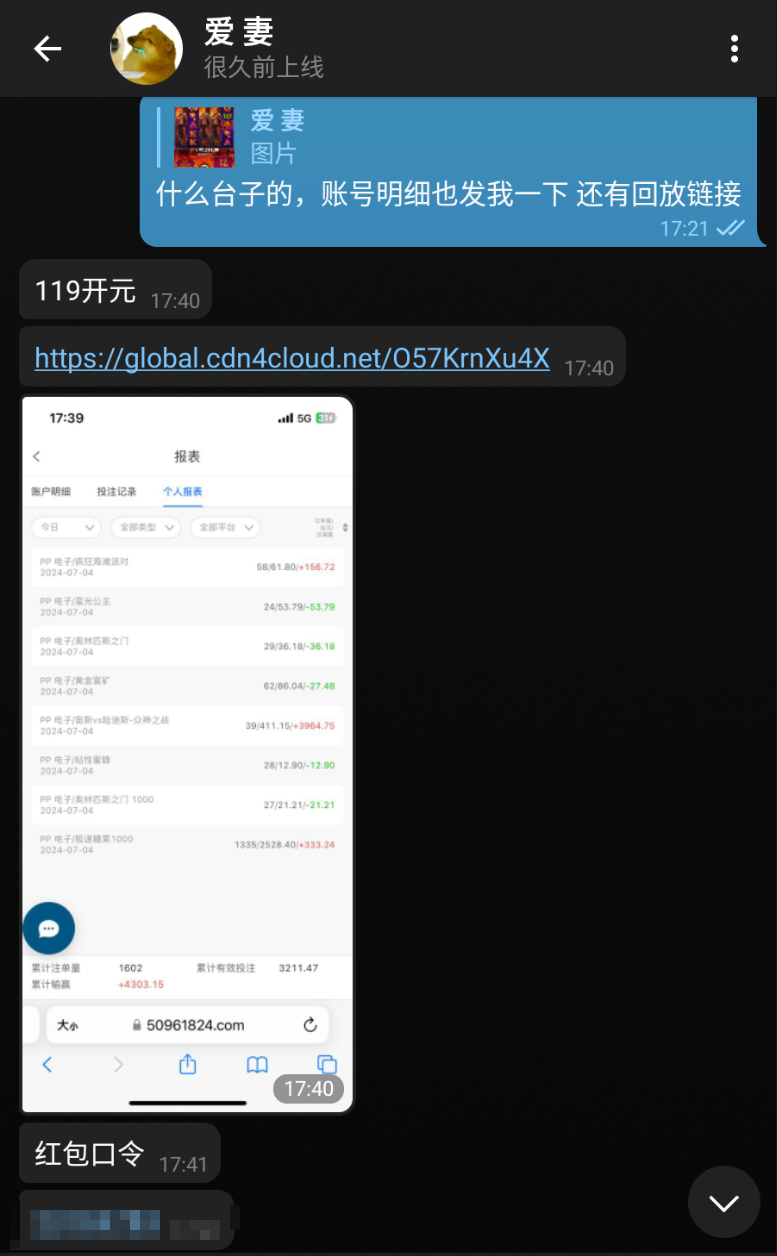This screenshot has width=777, height=1256.
Task: Open the global.cdn4cloud.net link
Action: [x=292, y=358]
